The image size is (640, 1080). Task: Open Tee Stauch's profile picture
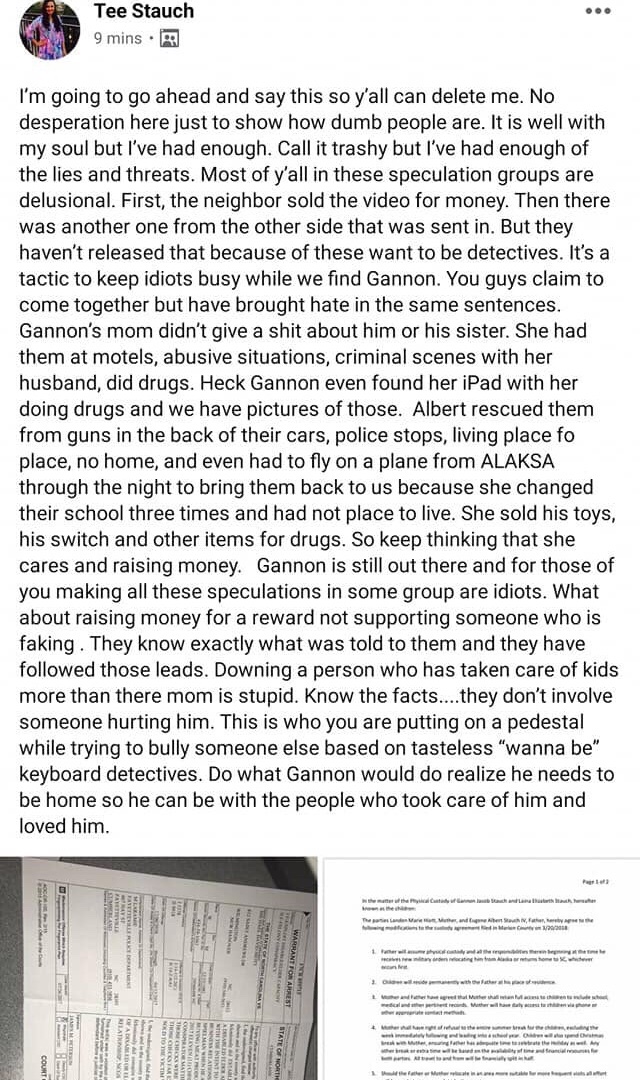pos(46,28)
